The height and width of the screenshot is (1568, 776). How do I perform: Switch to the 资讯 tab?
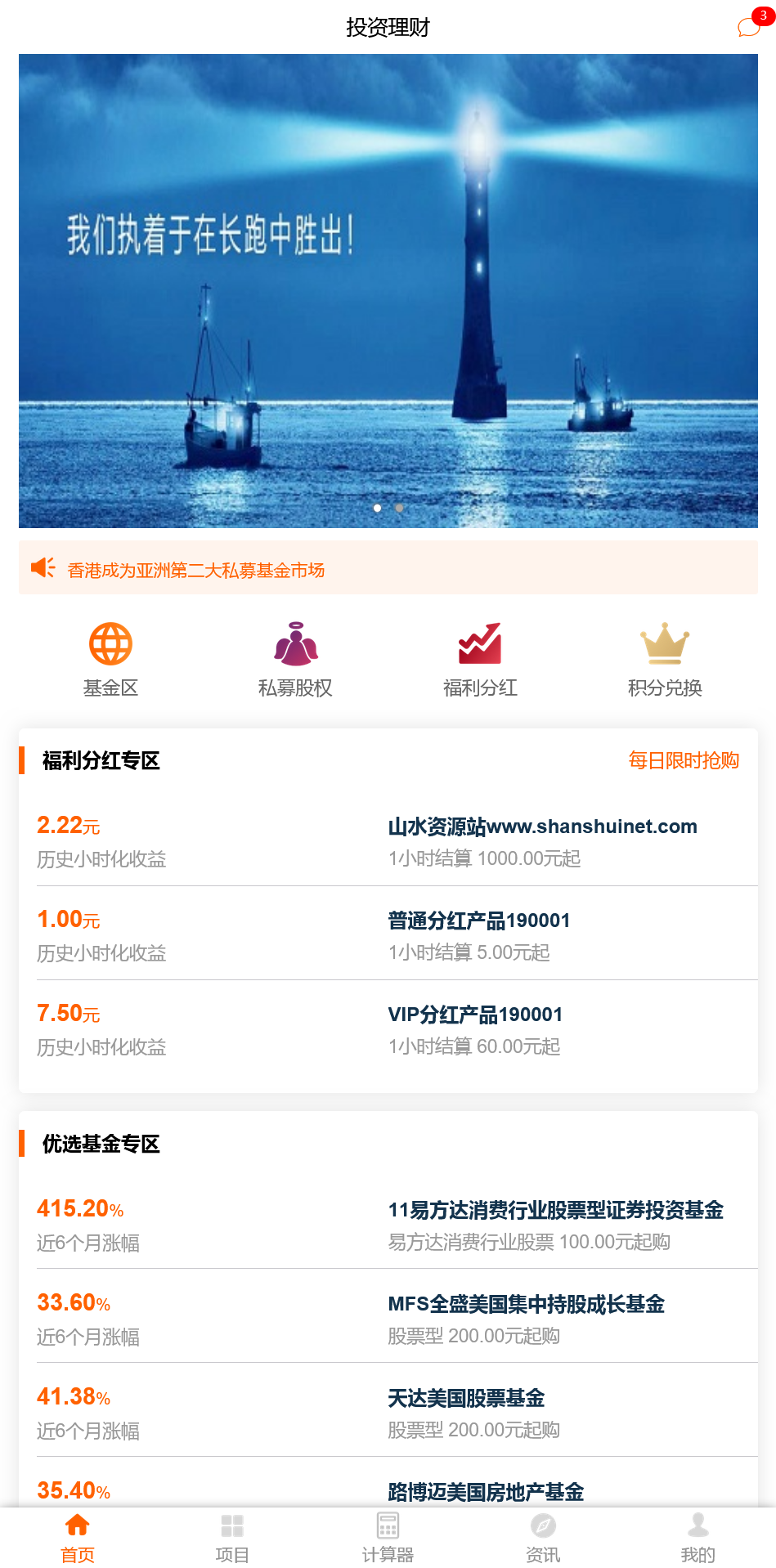click(x=543, y=1535)
